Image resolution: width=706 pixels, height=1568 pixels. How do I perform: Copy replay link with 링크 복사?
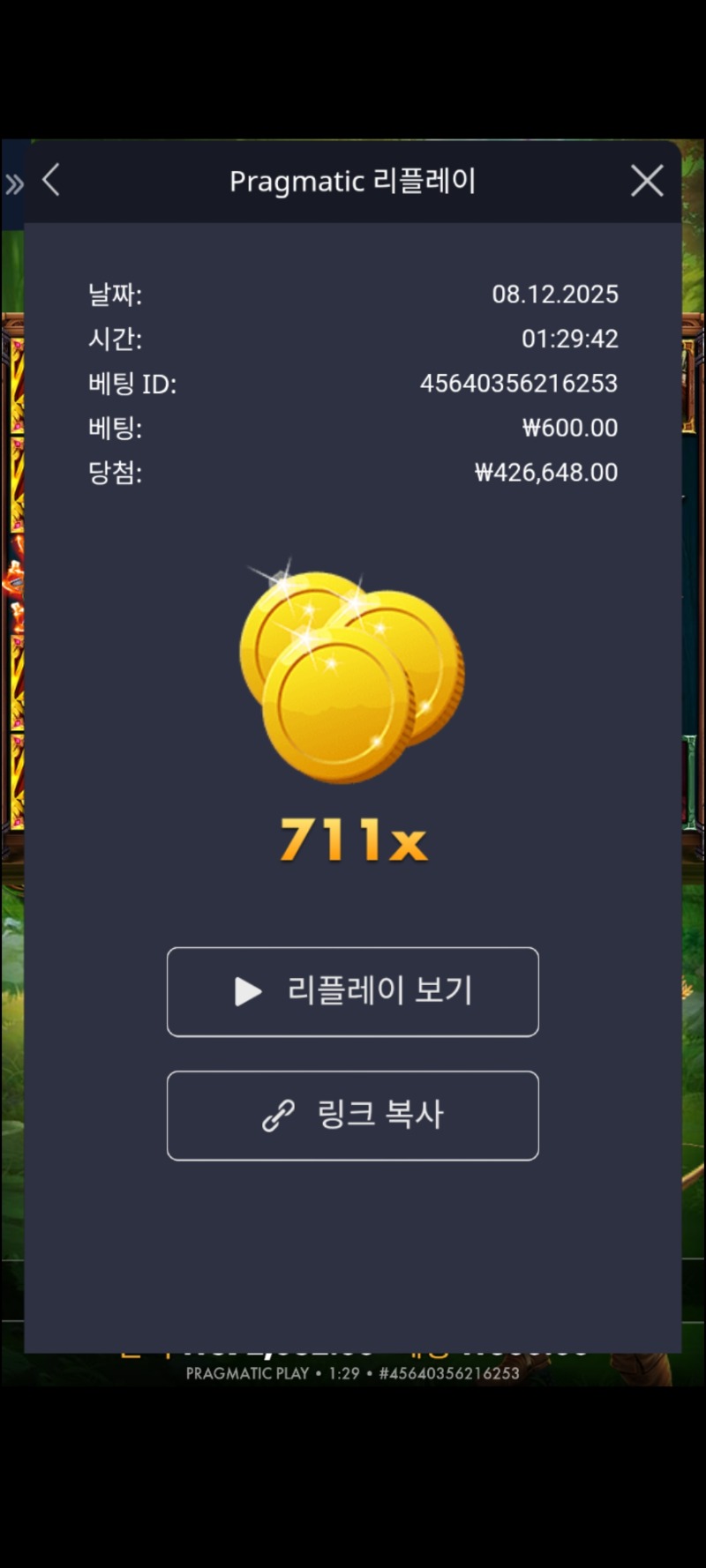[353, 1115]
